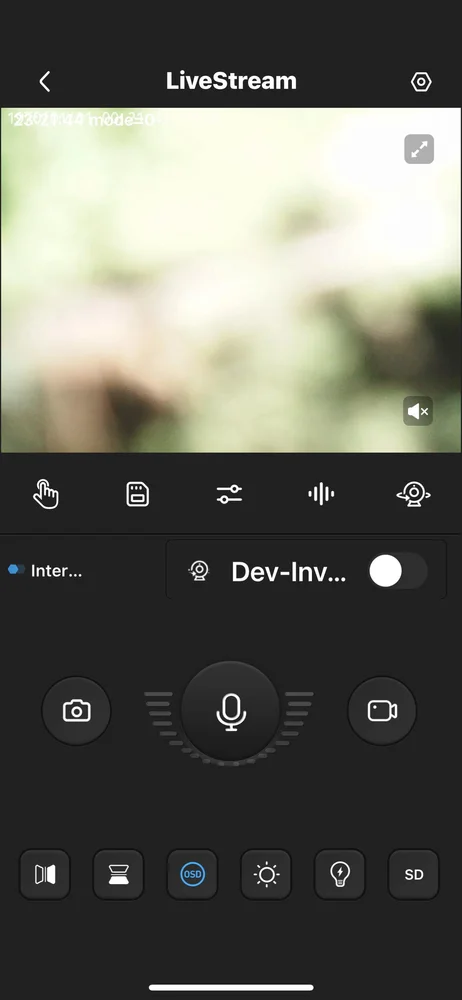Toggle the Dev-Inv switch
Viewport: 462px width, 1000px height.
(398, 571)
